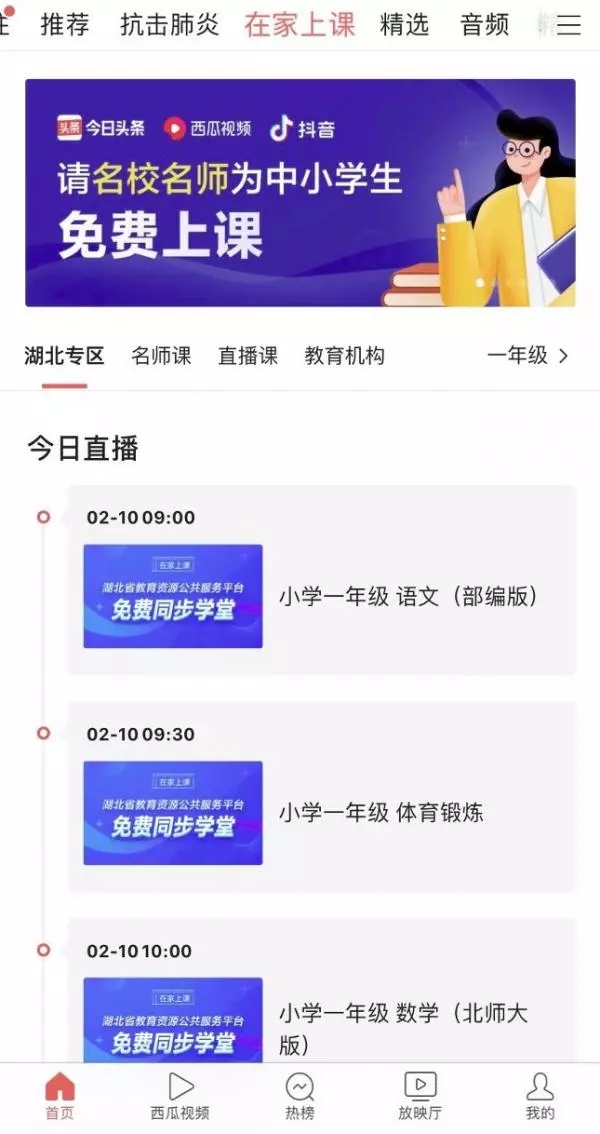Go to the 放映厅 bottom tab
600x1134 pixels.
point(420,1095)
